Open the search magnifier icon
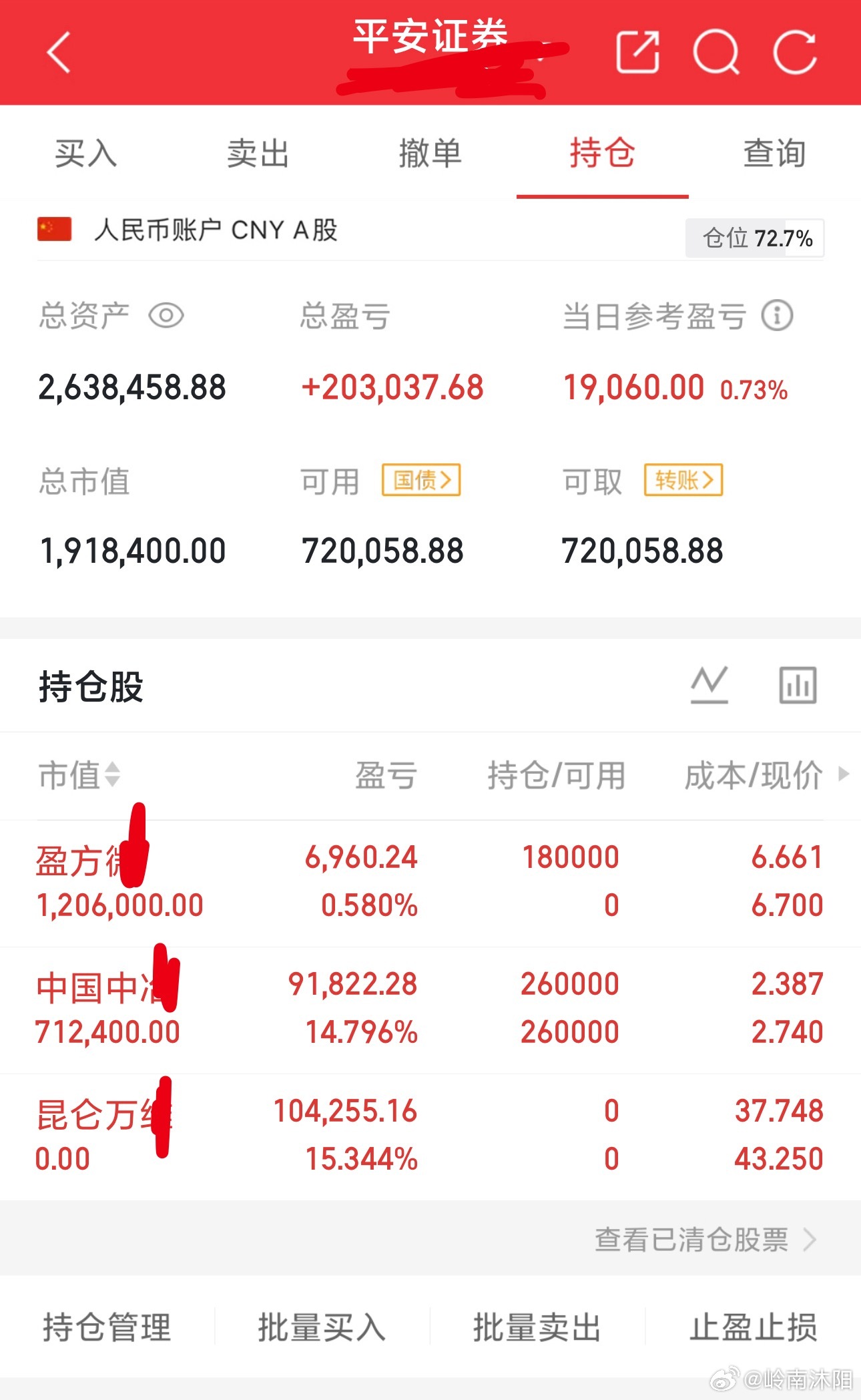This screenshot has width=861, height=1400. [716, 52]
